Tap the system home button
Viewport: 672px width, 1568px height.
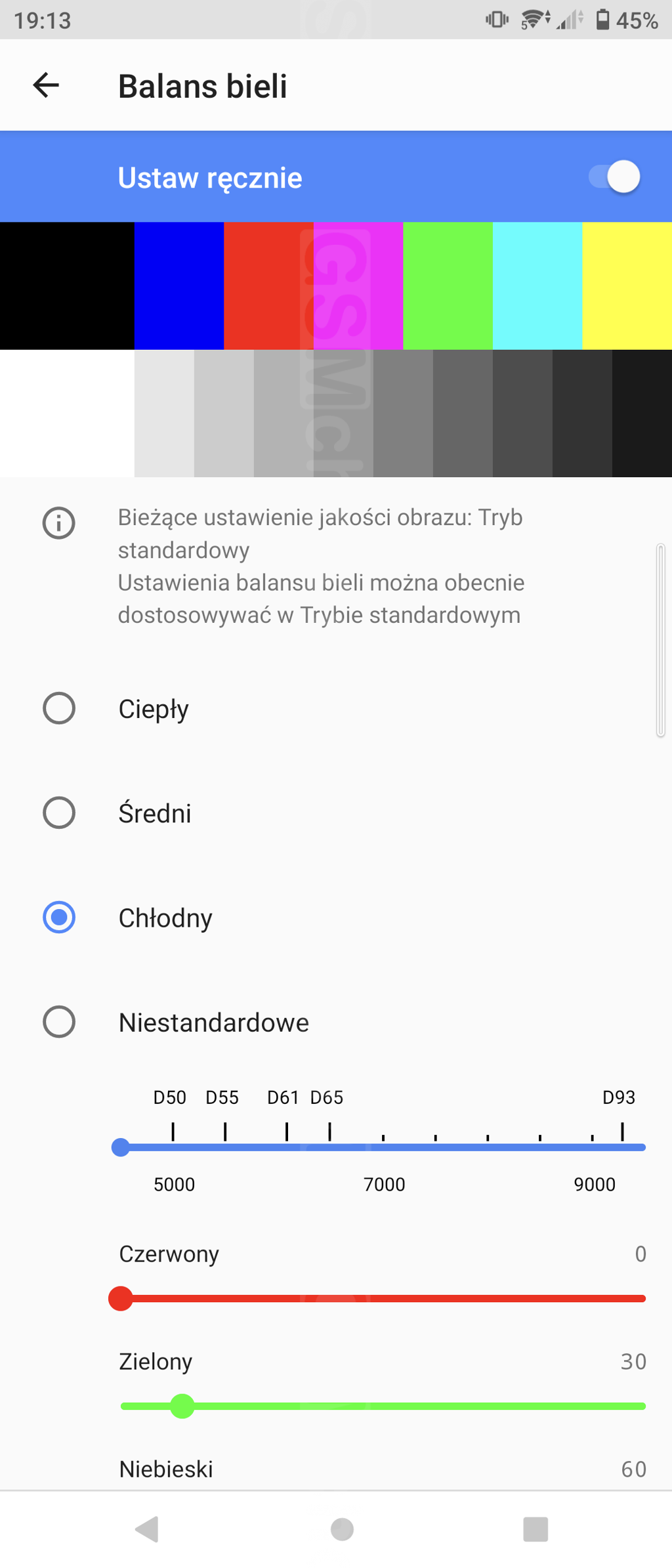coord(342,1529)
